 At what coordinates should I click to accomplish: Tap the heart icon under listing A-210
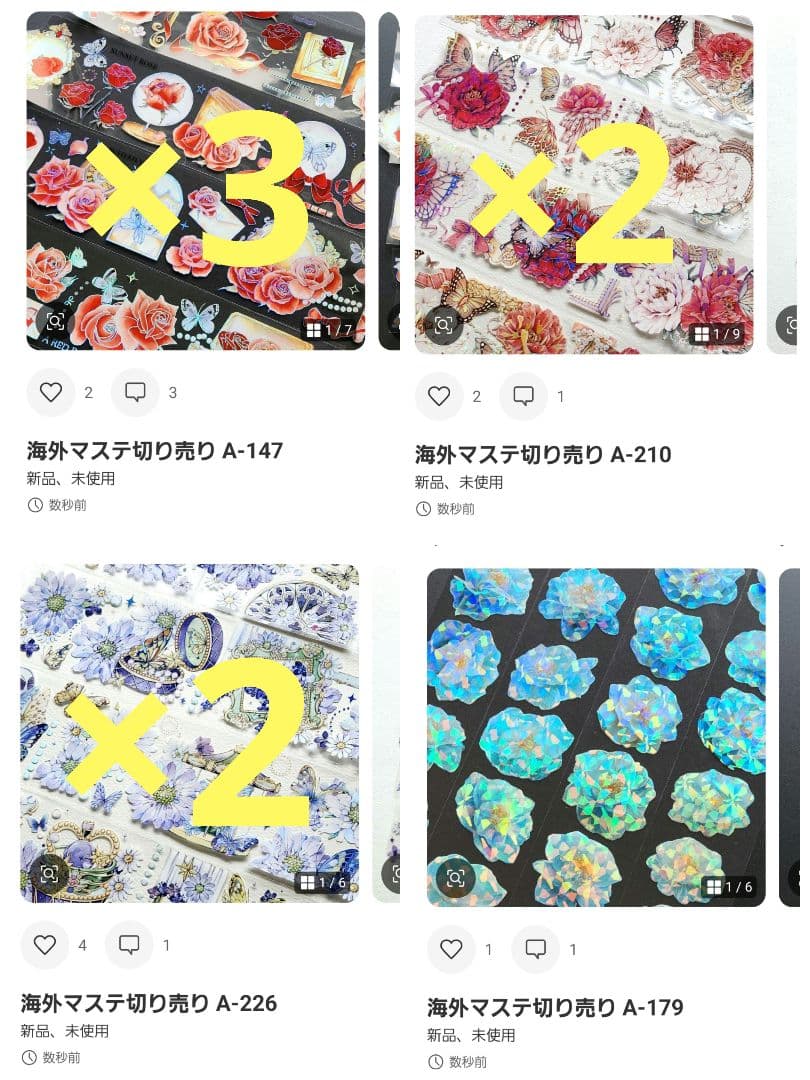[x=440, y=396]
